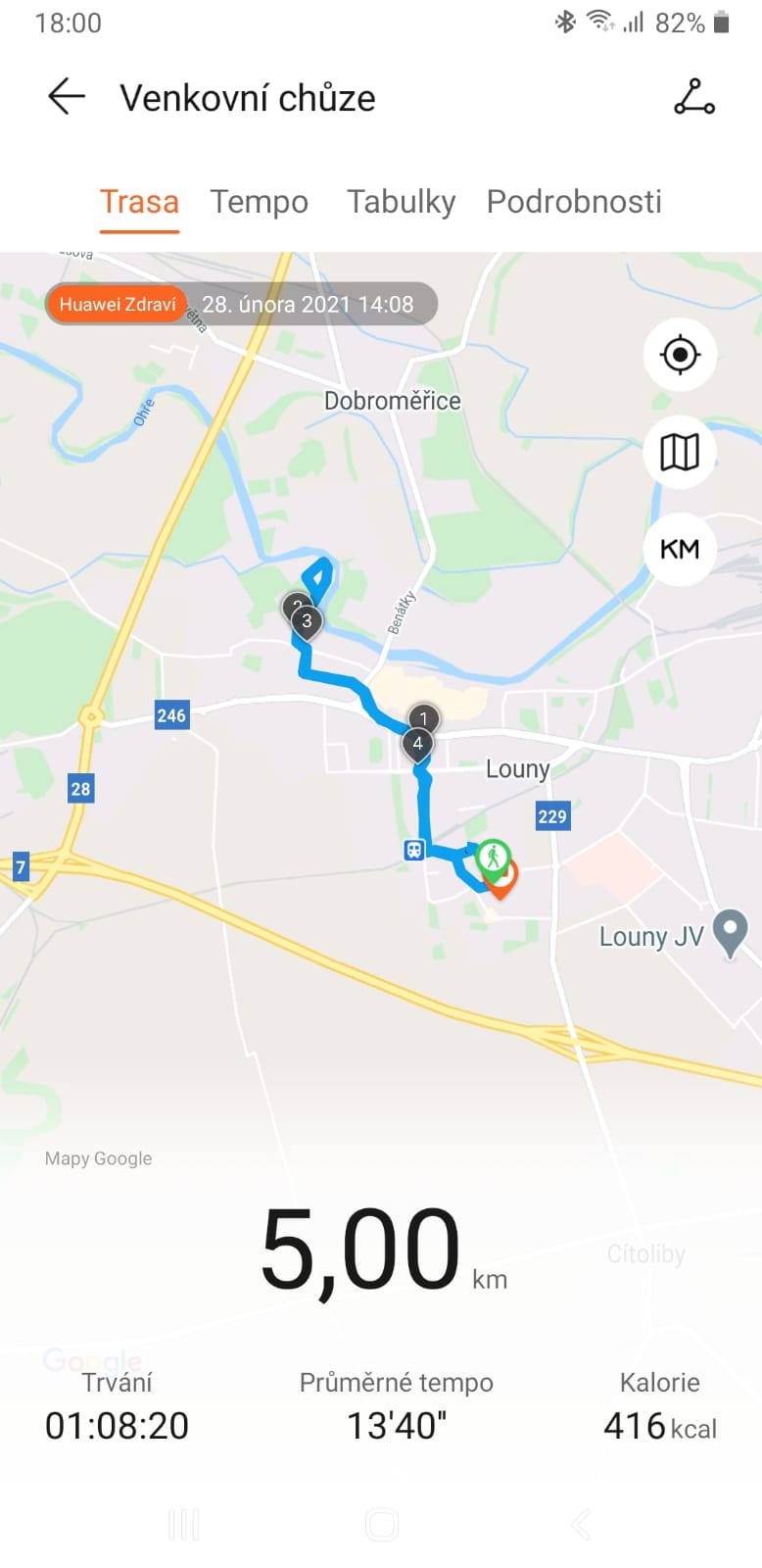762x1568 pixels.
Task: Go back with the arrow icon
Action: [67, 97]
